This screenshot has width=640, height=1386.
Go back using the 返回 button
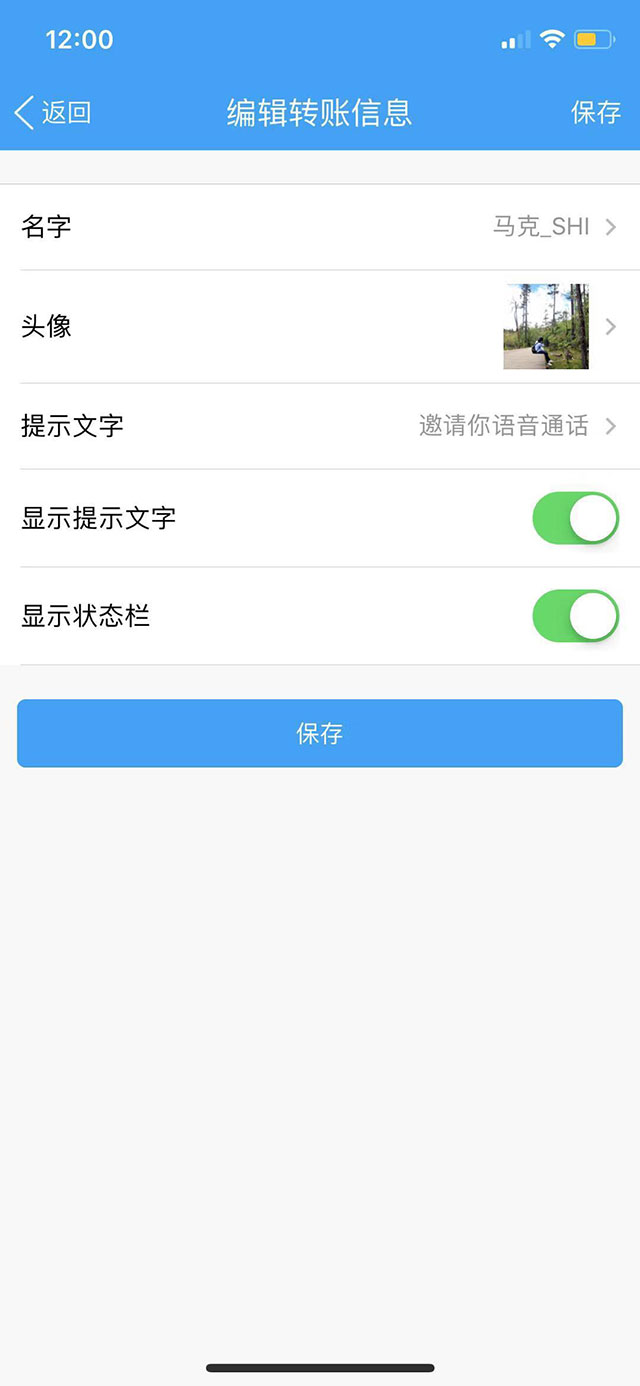pos(54,112)
